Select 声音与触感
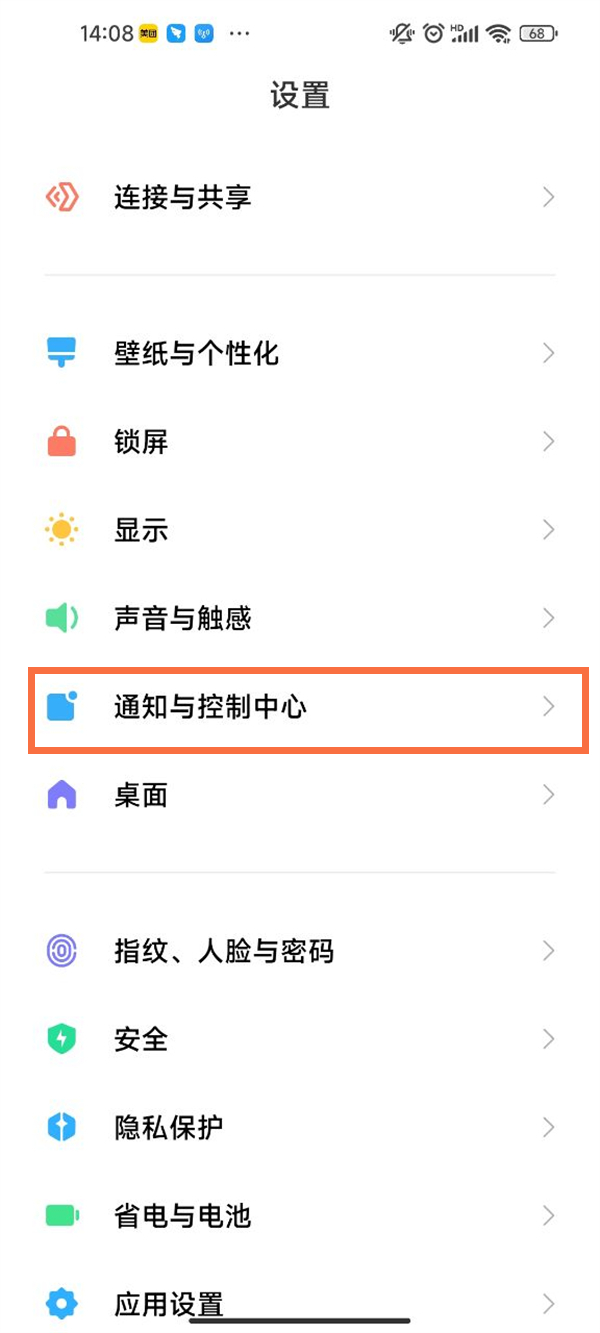This screenshot has height=1333, width=600. coord(300,618)
